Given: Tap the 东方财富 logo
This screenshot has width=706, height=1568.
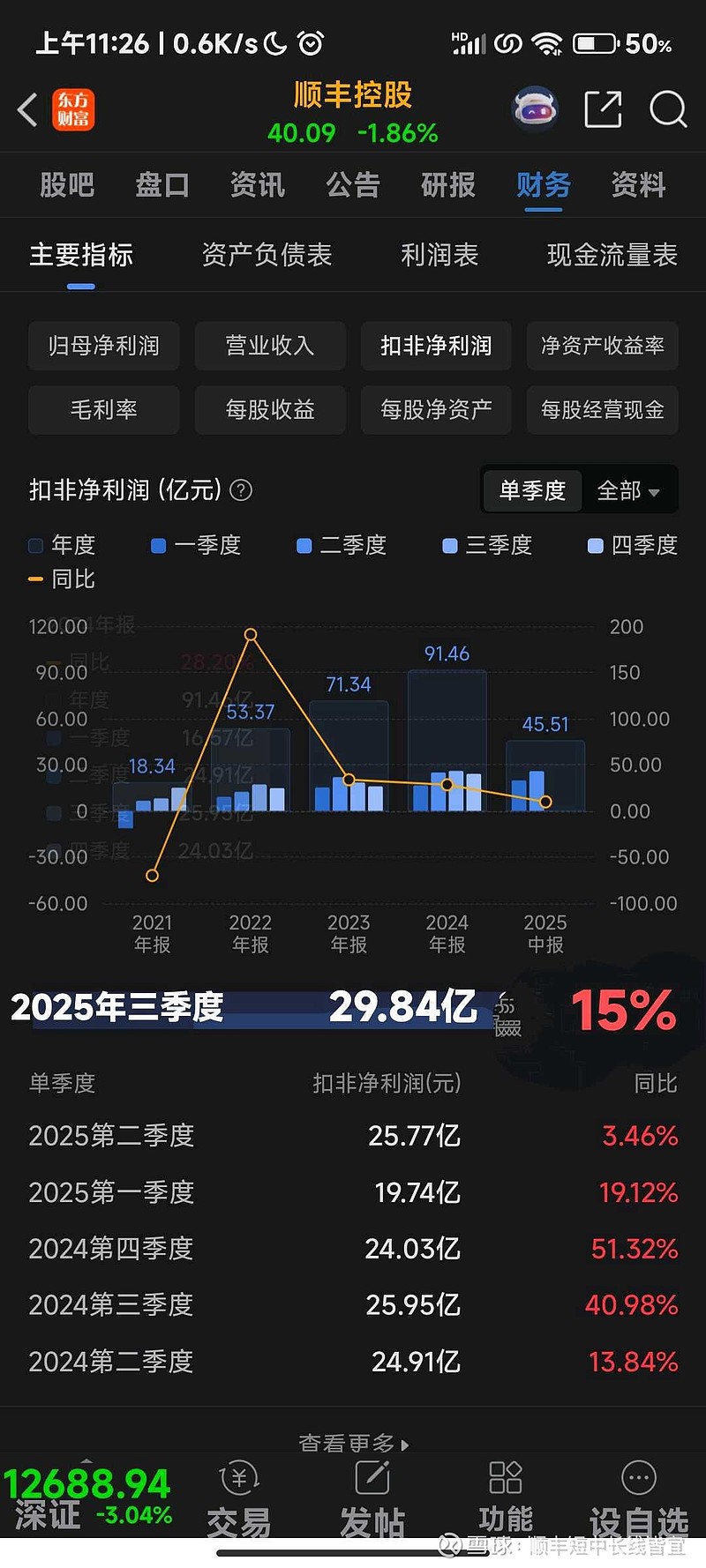Looking at the screenshot, I should (74, 110).
